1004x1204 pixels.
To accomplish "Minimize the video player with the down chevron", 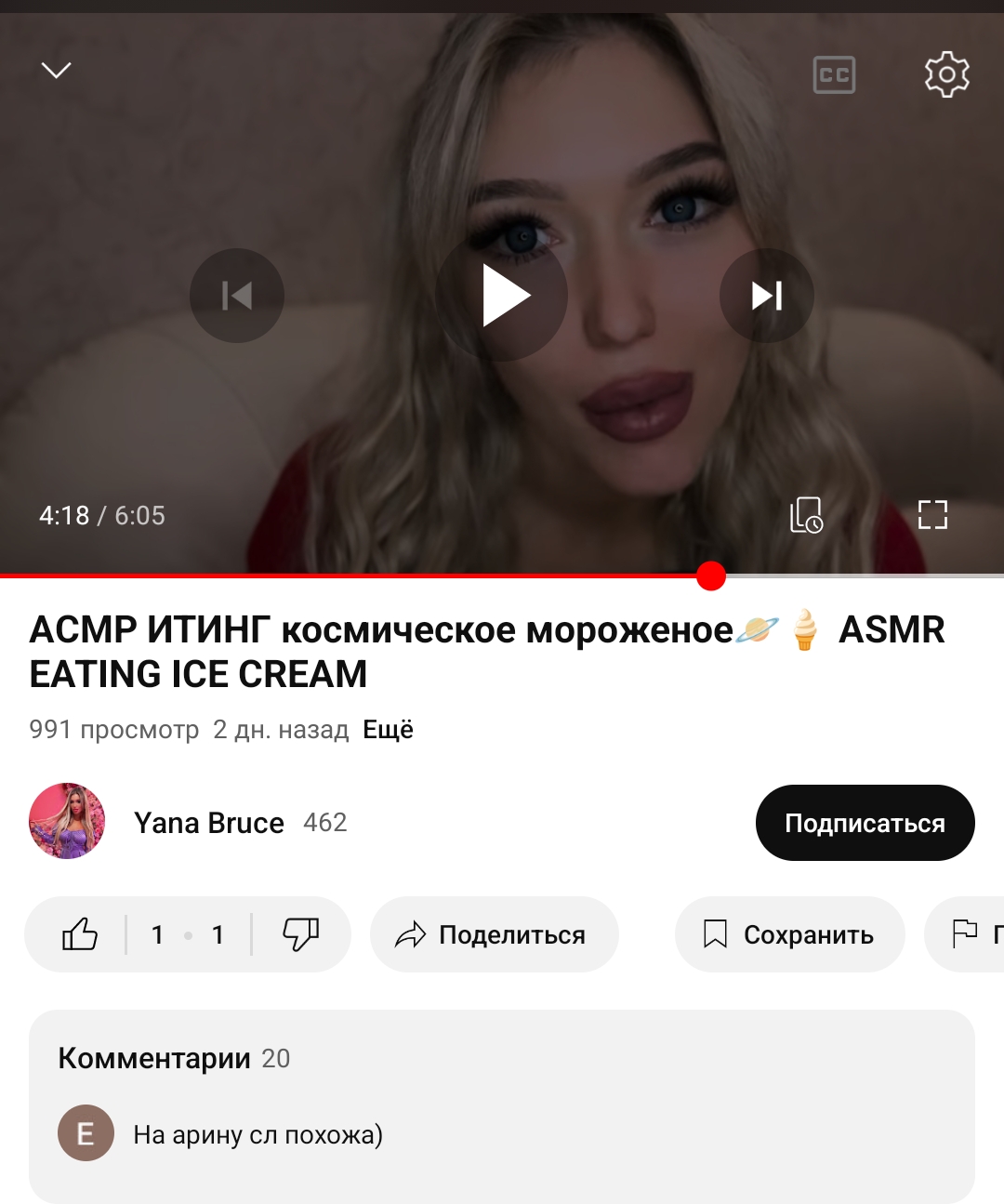I will click(57, 71).
